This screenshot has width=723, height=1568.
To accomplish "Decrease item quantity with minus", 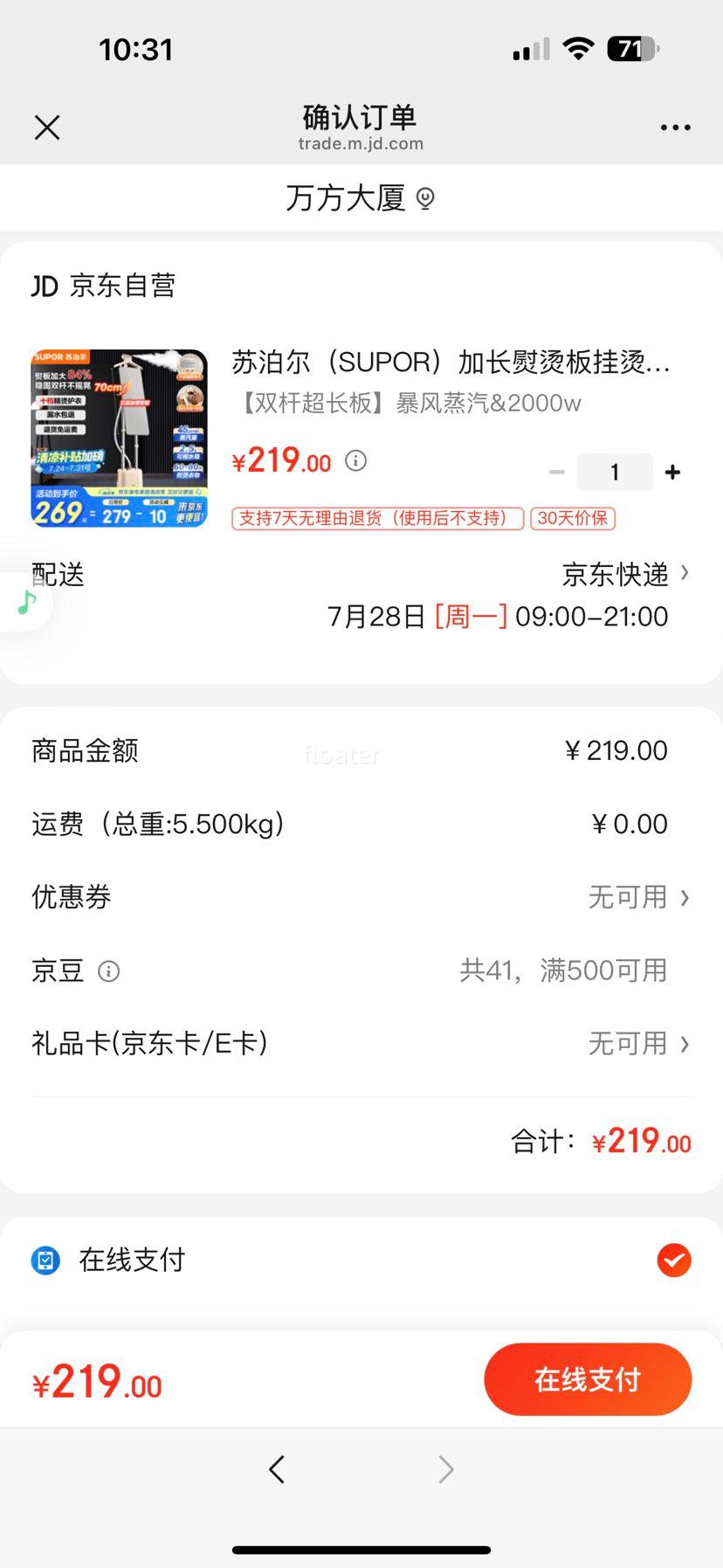I will pos(556,473).
